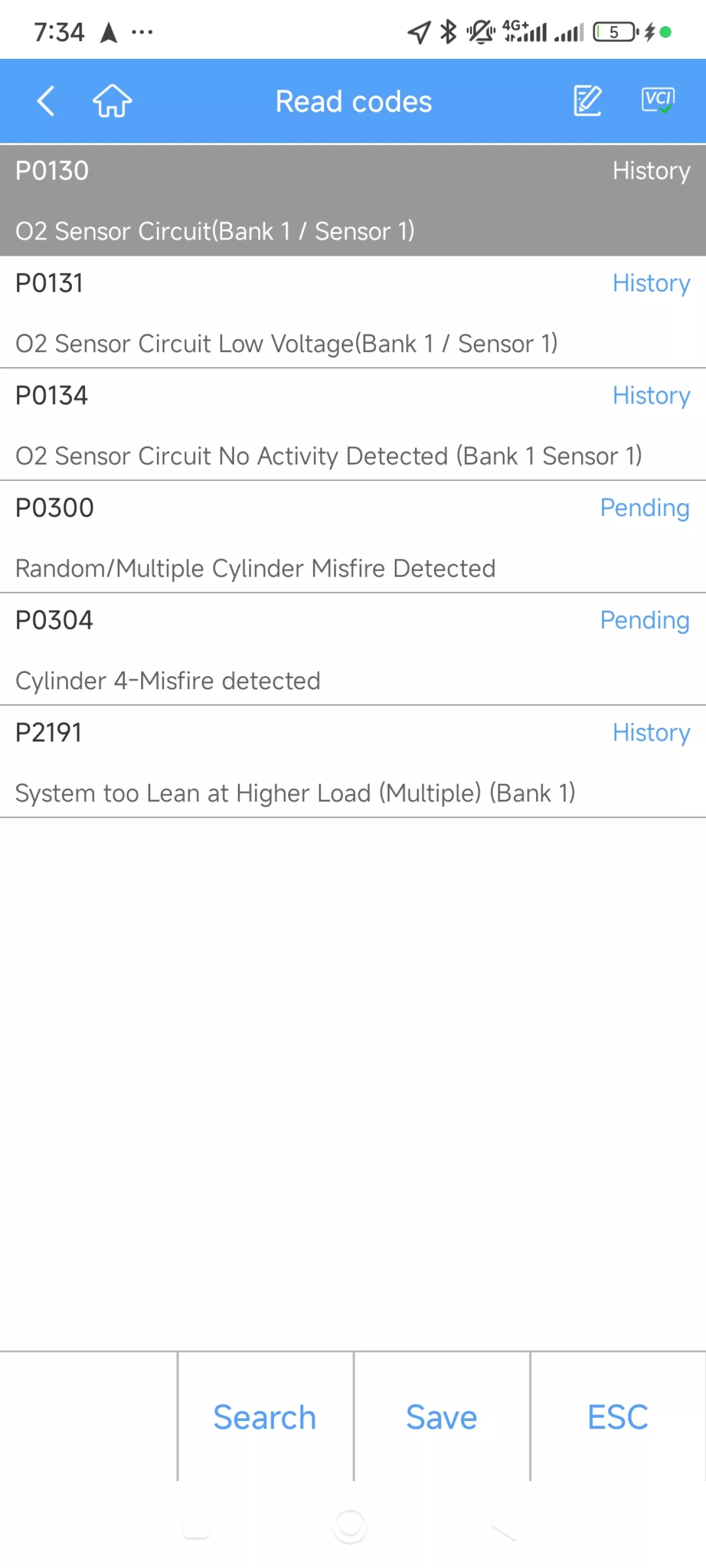Check the VCI connection icon

[x=658, y=100]
